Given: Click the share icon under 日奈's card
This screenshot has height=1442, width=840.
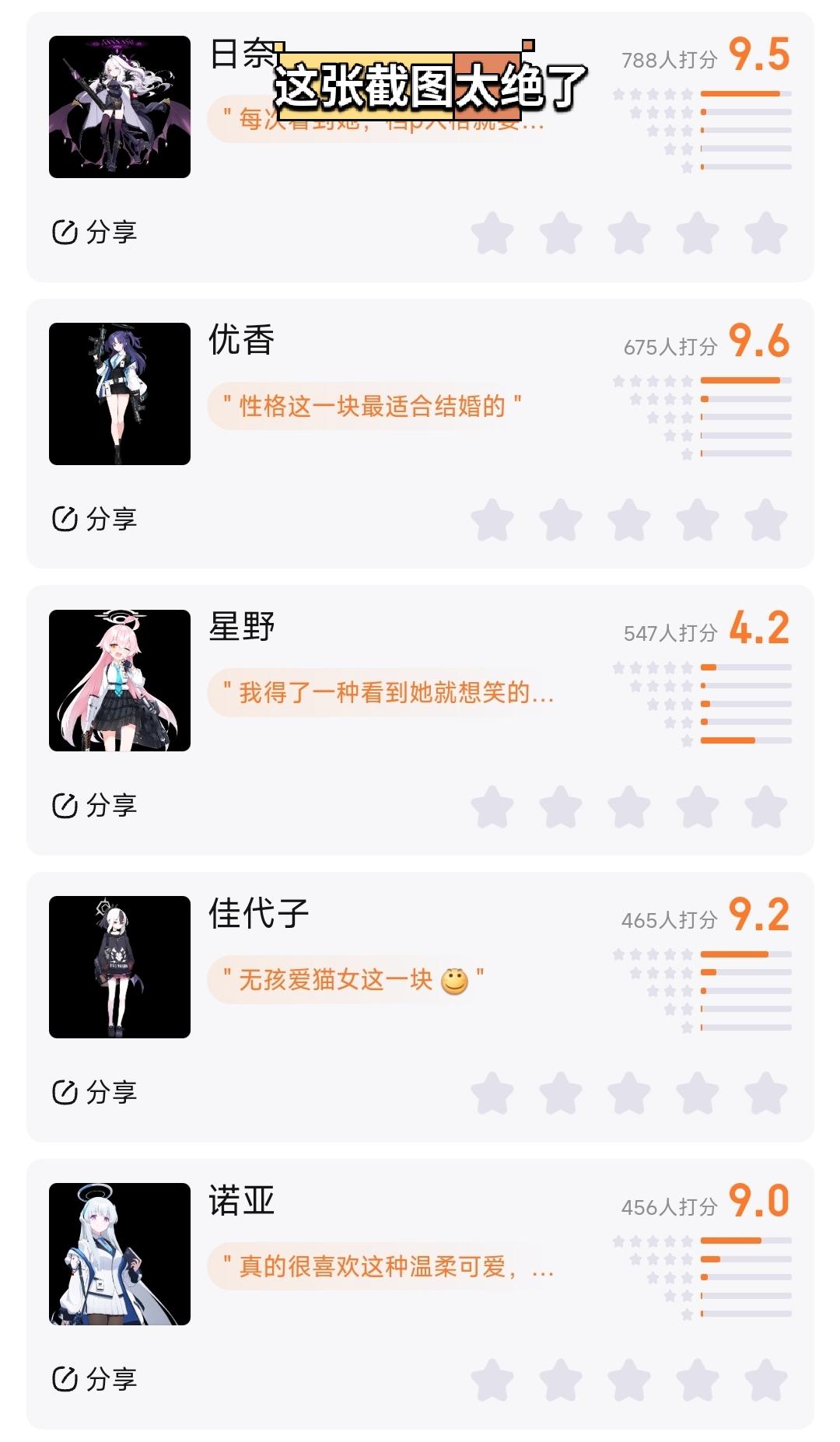Looking at the screenshot, I should pyautogui.click(x=67, y=232).
